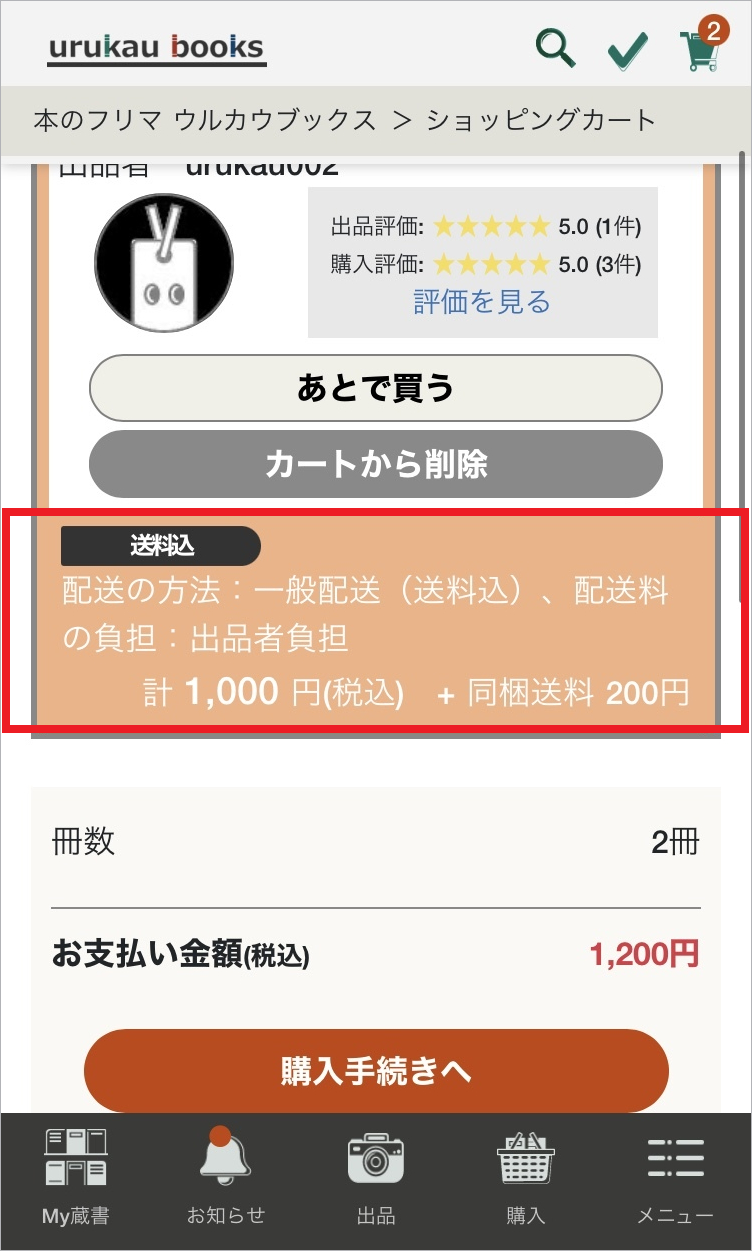Open the search magnifier icon
Viewport: 752px width, 1251px height.
tap(555, 47)
